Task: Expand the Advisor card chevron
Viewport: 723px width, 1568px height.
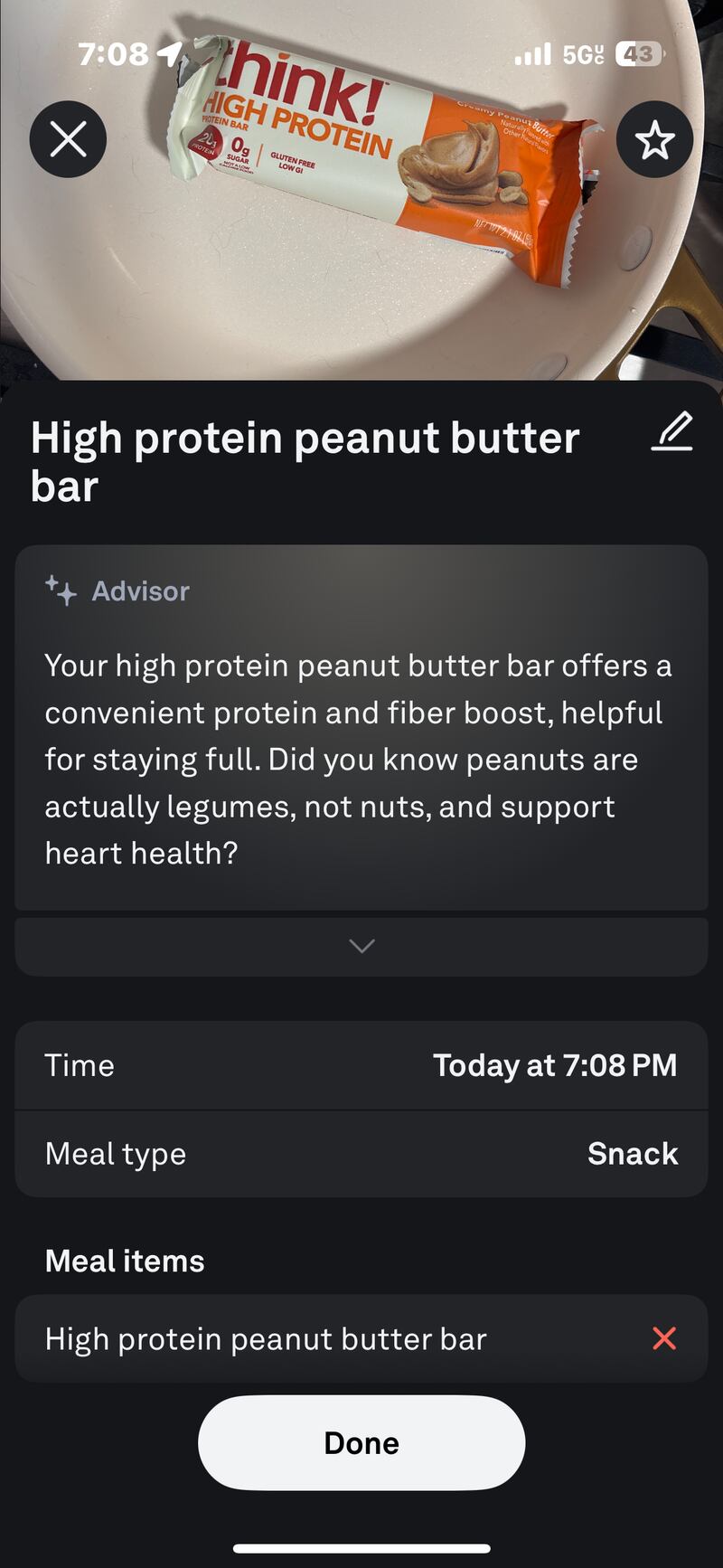Action: click(x=361, y=946)
